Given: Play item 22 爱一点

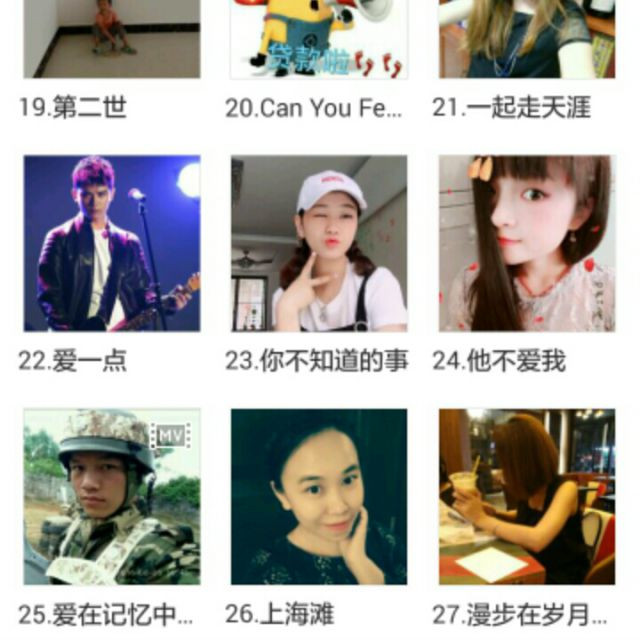Looking at the screenshot, I should (x=111, y=243).
